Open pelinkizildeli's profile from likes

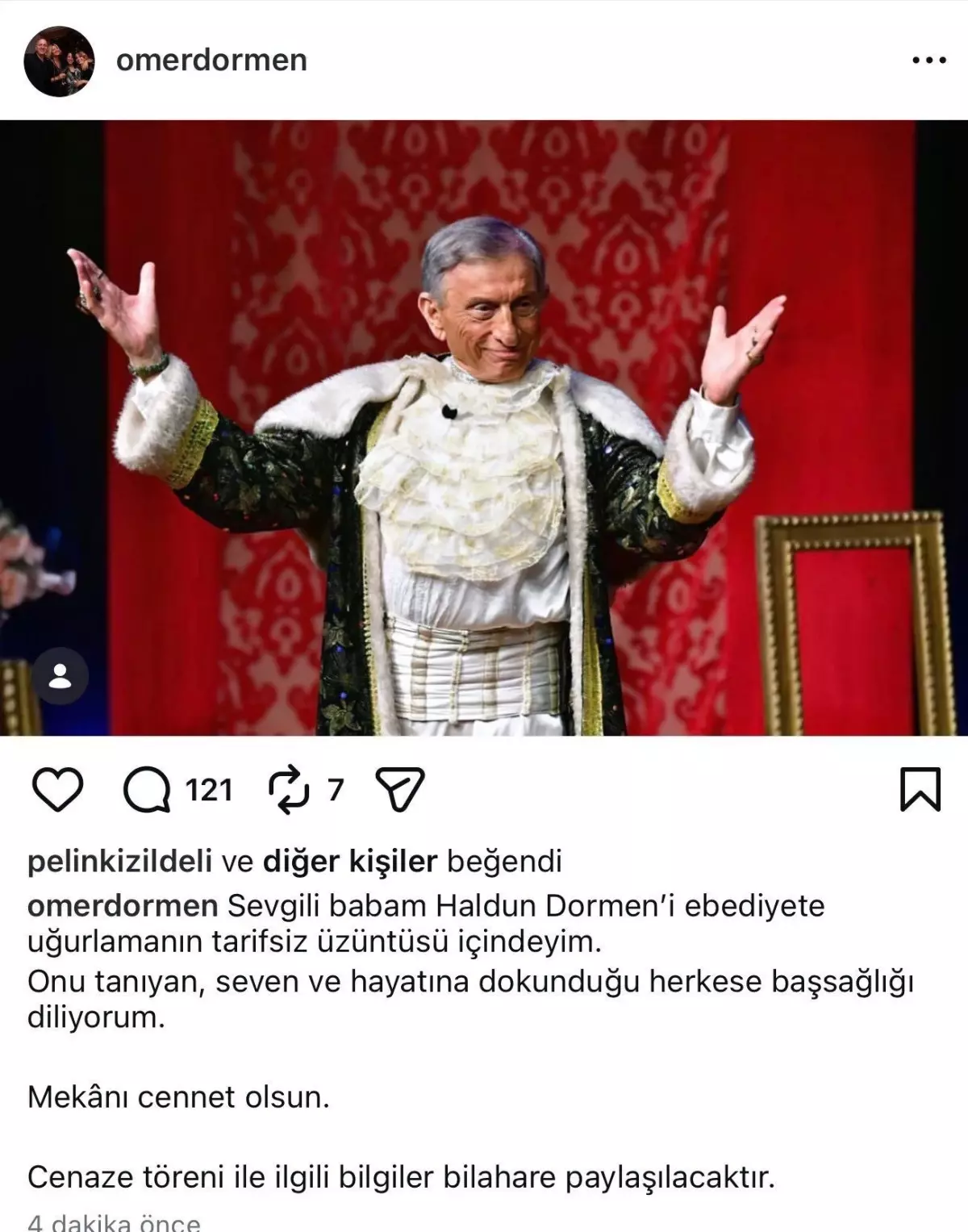point(119,862)
